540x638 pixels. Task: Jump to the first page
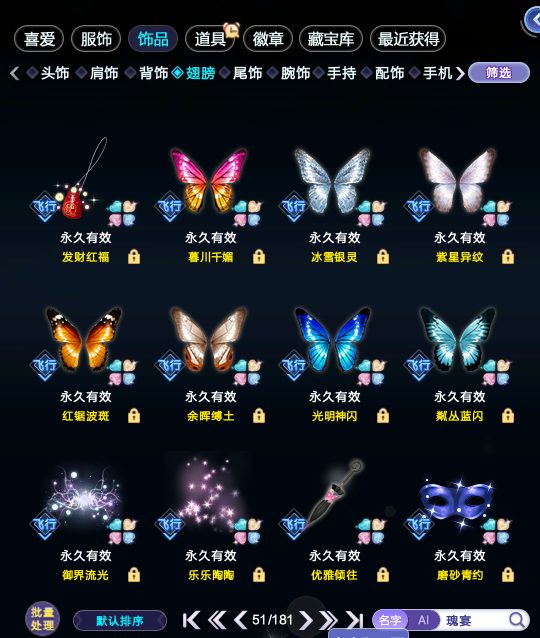tap(191, 620)
